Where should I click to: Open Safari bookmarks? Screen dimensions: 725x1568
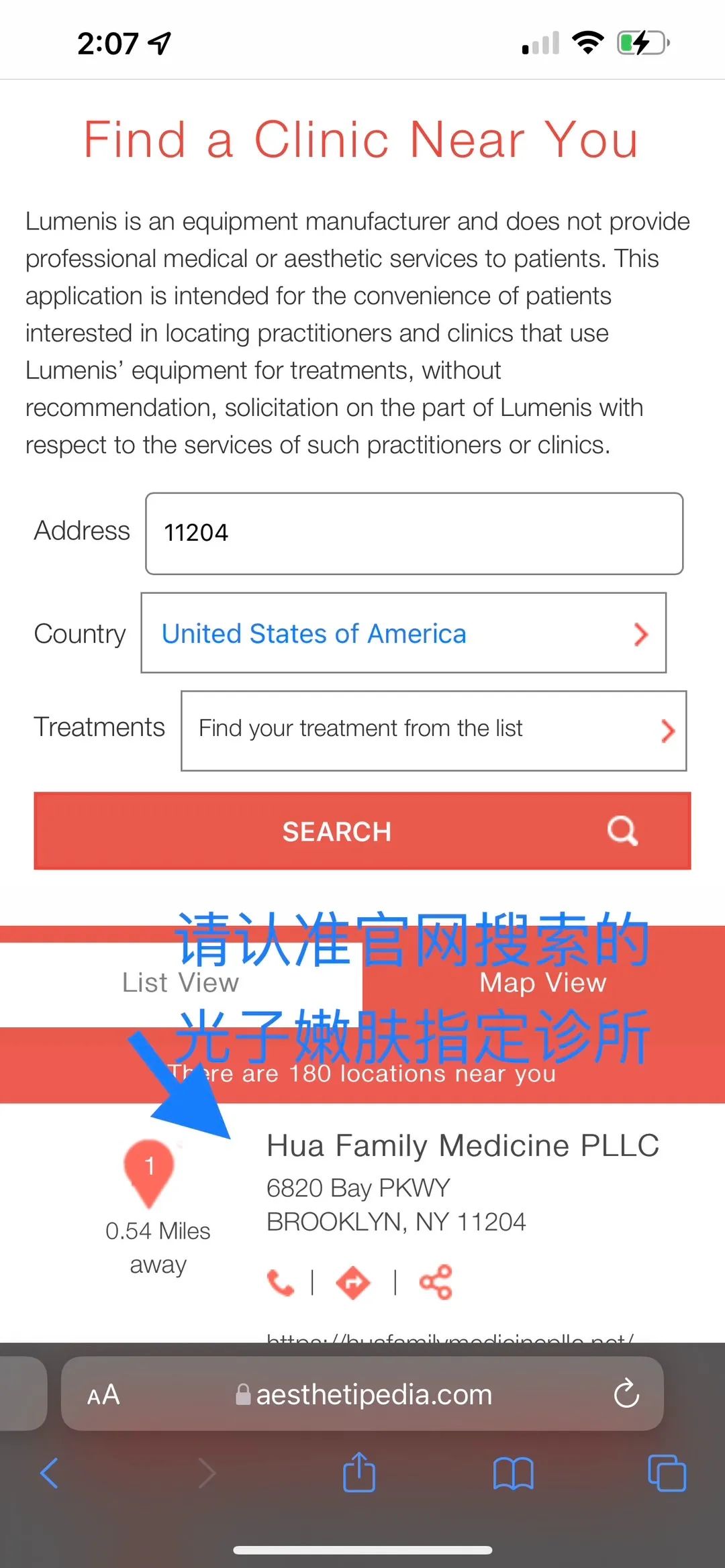click(513, 1473)
